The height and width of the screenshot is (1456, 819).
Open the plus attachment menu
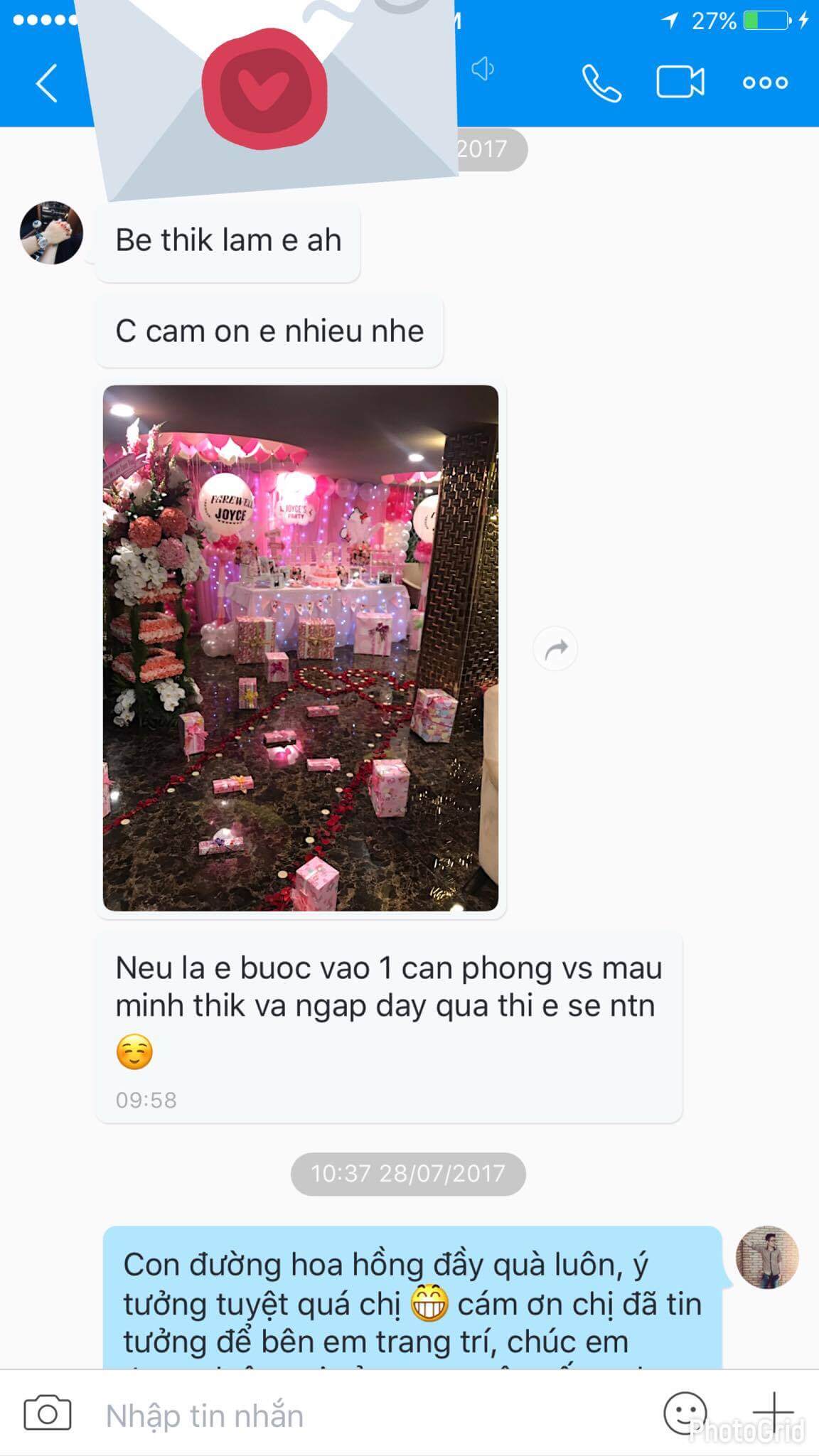coord(773,1413)
